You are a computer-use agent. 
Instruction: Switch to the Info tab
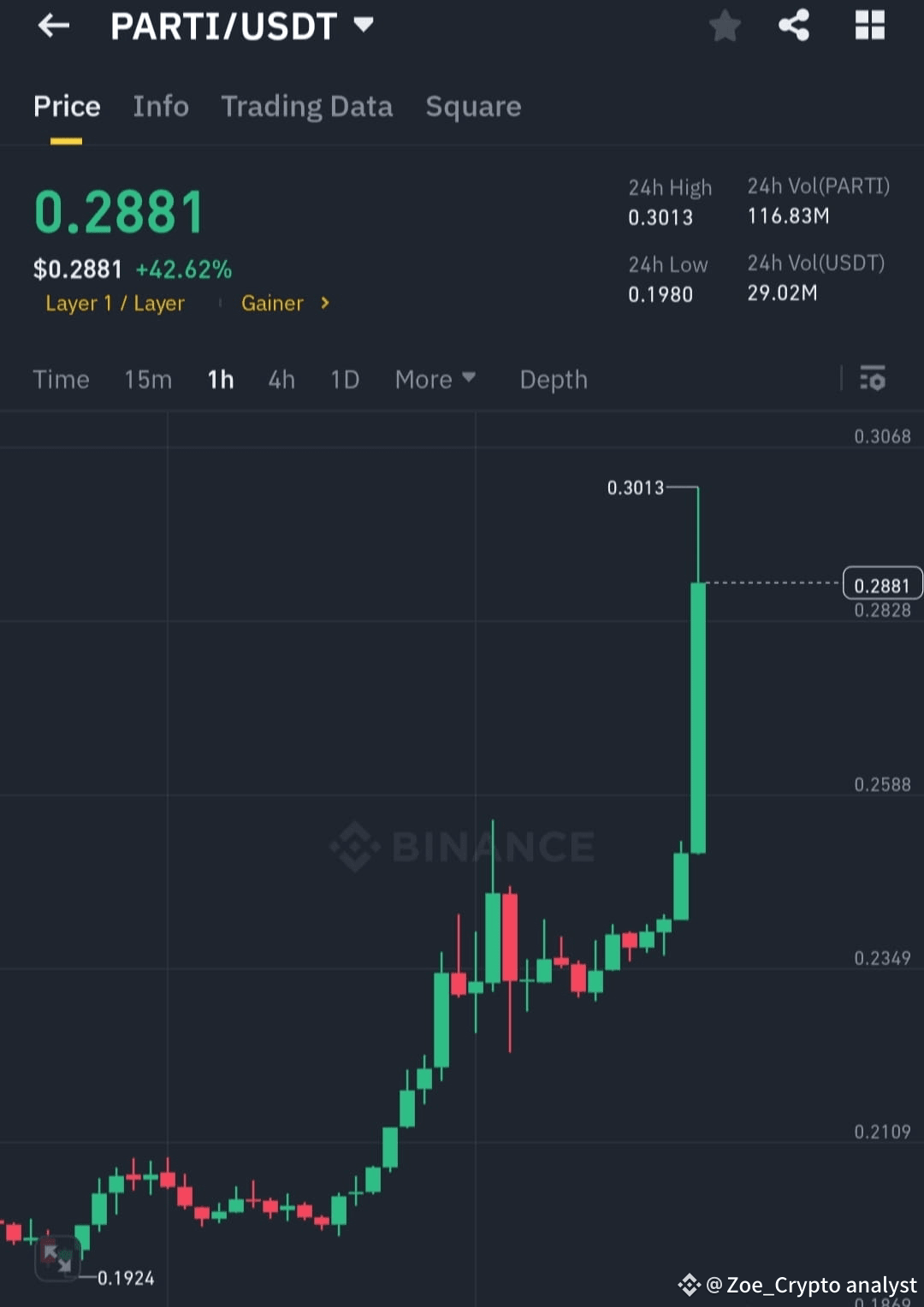point(161,106)
